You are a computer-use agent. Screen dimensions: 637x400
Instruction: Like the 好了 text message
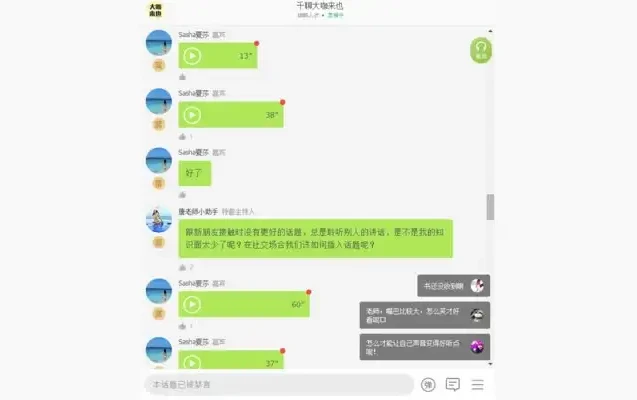coord(183,192)
